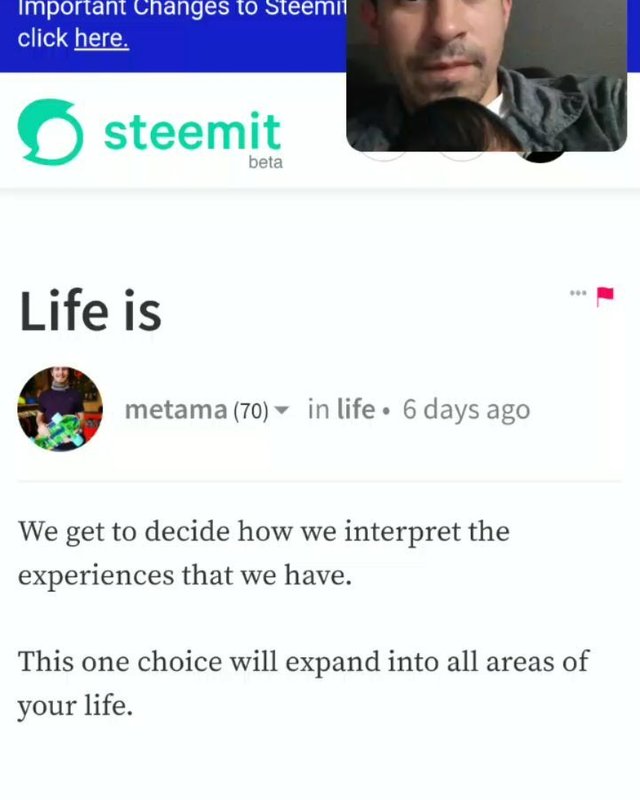Open metama's profile picture
The image size is (640, 800).
(x=60, y=408)
